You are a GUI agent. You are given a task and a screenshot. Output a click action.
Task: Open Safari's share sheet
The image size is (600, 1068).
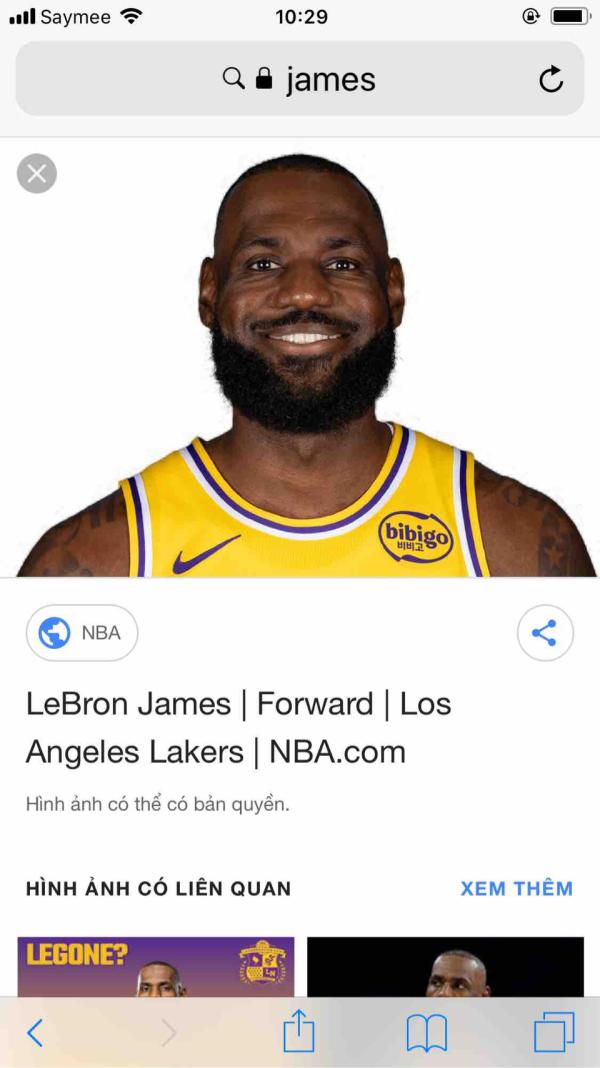298,1032
